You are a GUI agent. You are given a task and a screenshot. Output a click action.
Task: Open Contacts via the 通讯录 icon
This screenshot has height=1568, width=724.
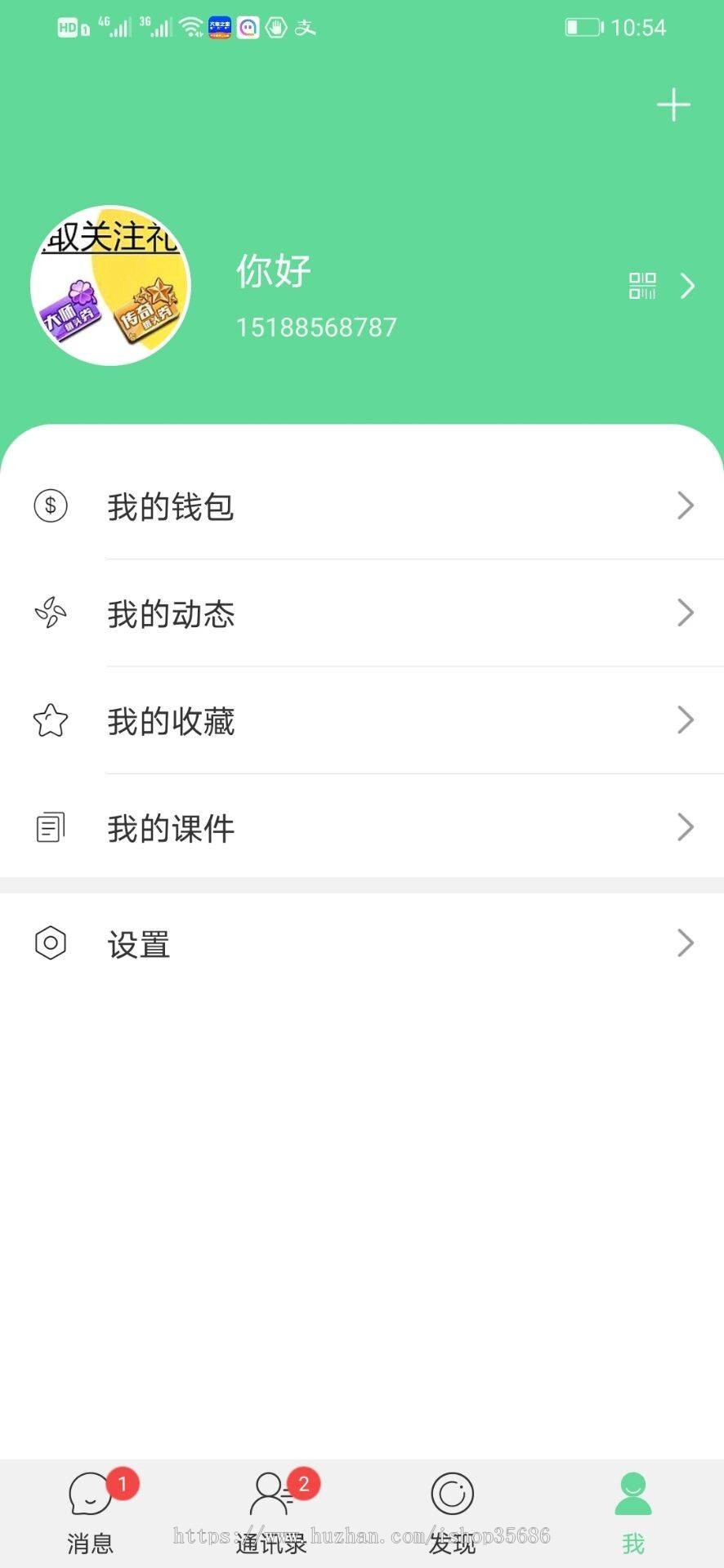271,1494
